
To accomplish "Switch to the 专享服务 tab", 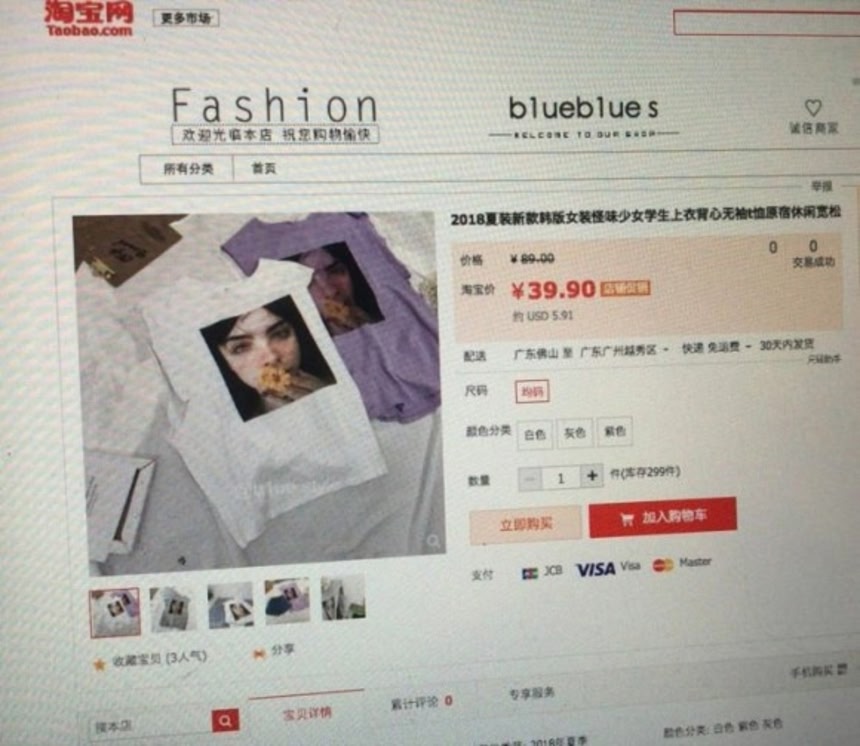I will [531, 692].
